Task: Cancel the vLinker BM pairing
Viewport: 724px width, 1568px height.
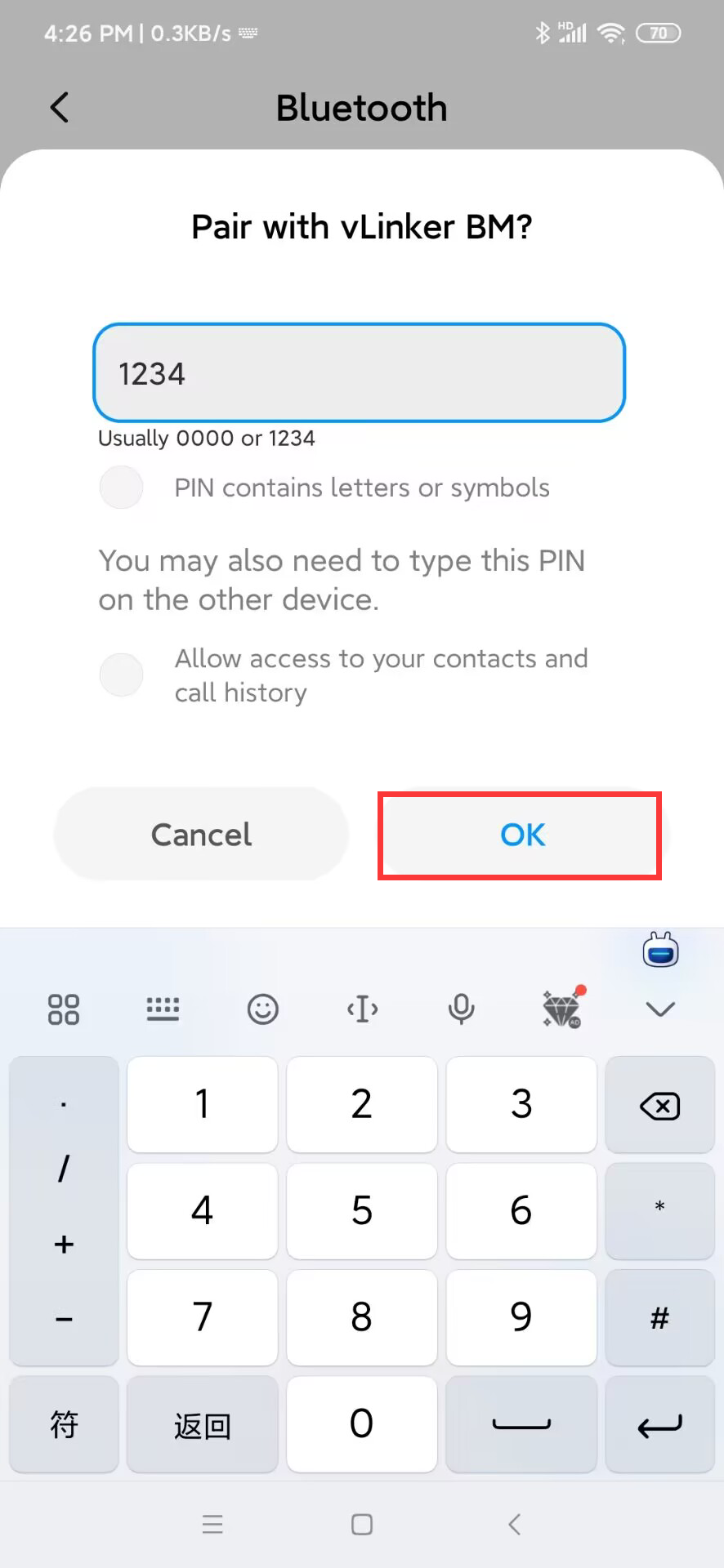Action: tap(201, 835)
